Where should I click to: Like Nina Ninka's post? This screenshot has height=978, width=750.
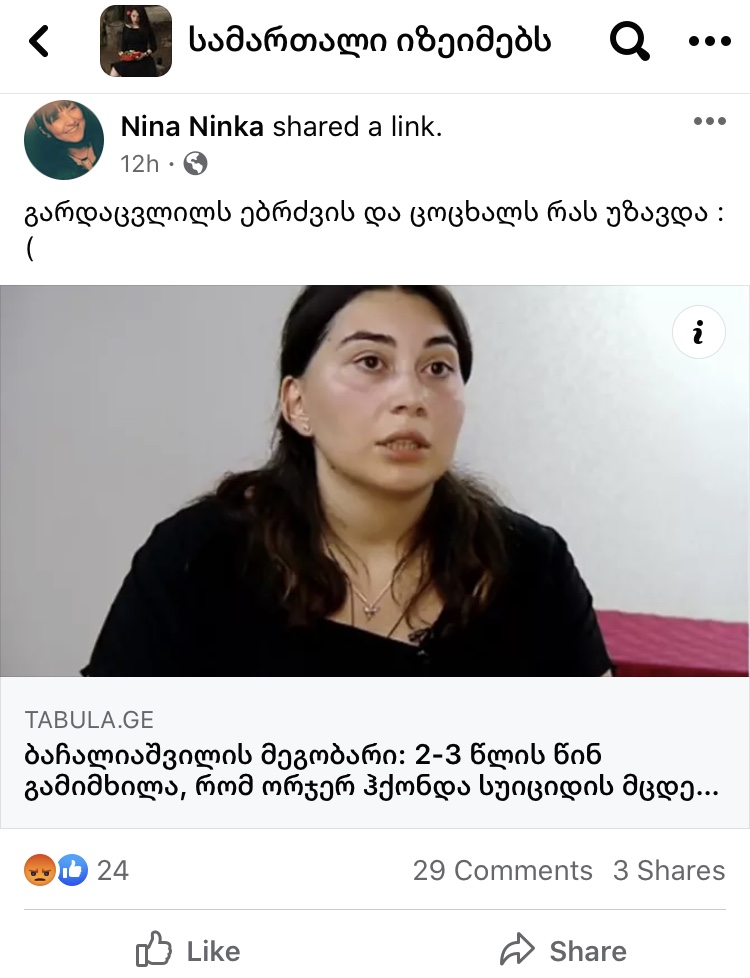(x=187, y=950)
